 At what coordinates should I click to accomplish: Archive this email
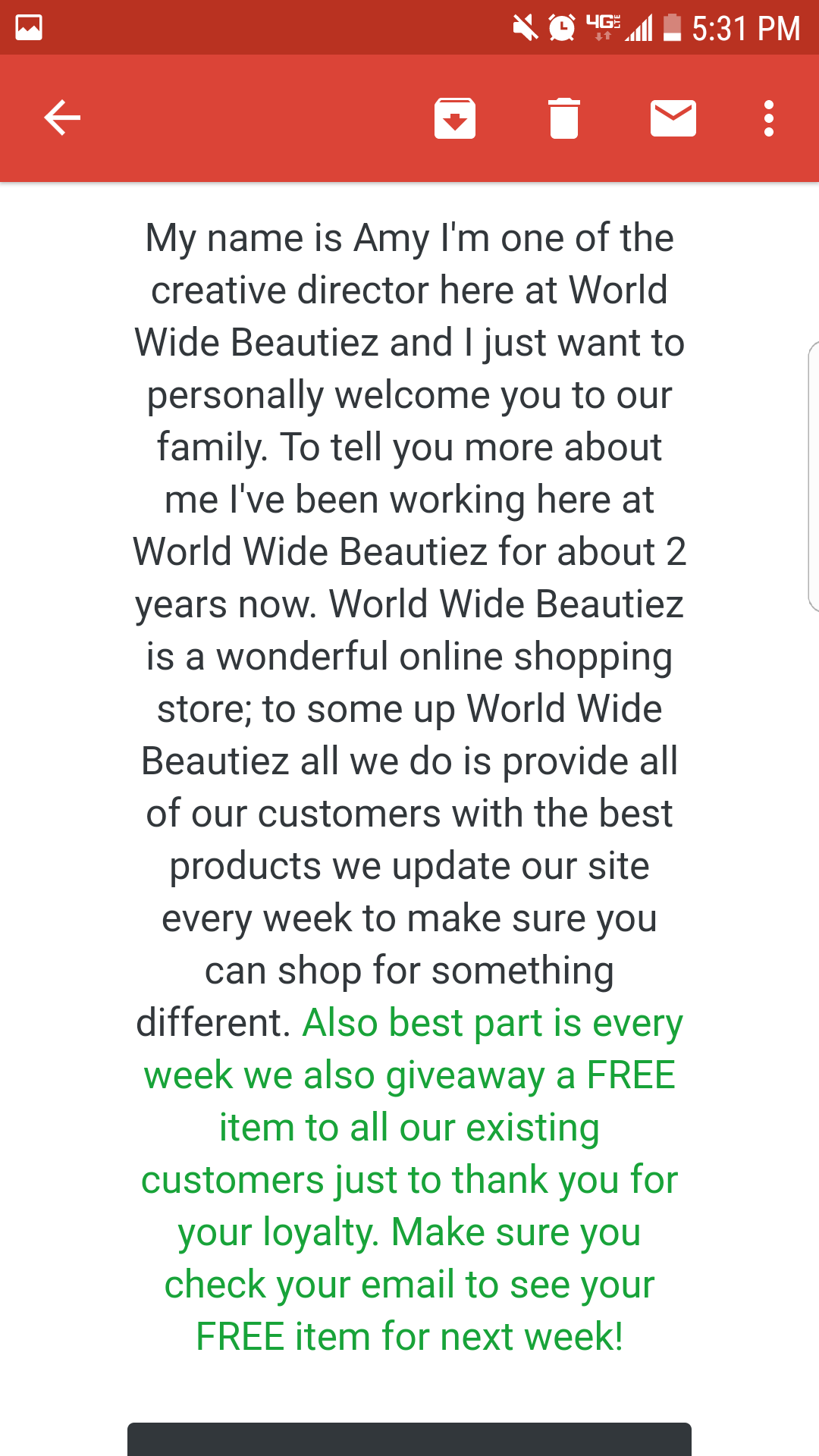455,118
